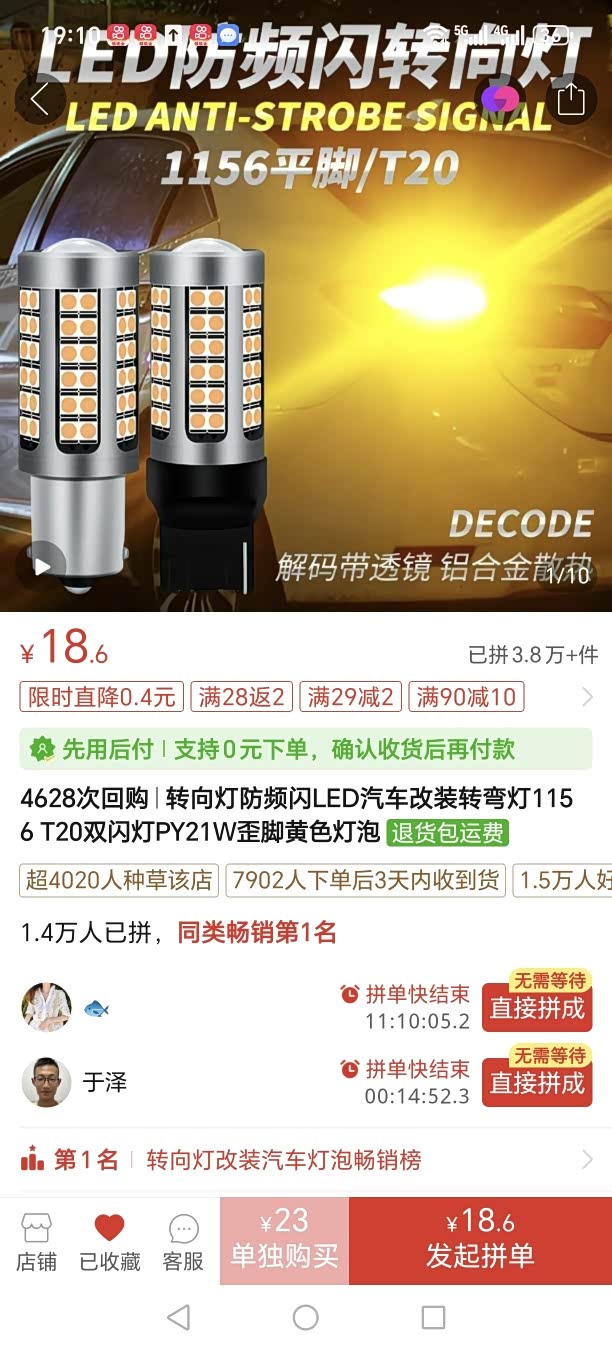Start a group buy 发起拼单

pos(481,1241)
